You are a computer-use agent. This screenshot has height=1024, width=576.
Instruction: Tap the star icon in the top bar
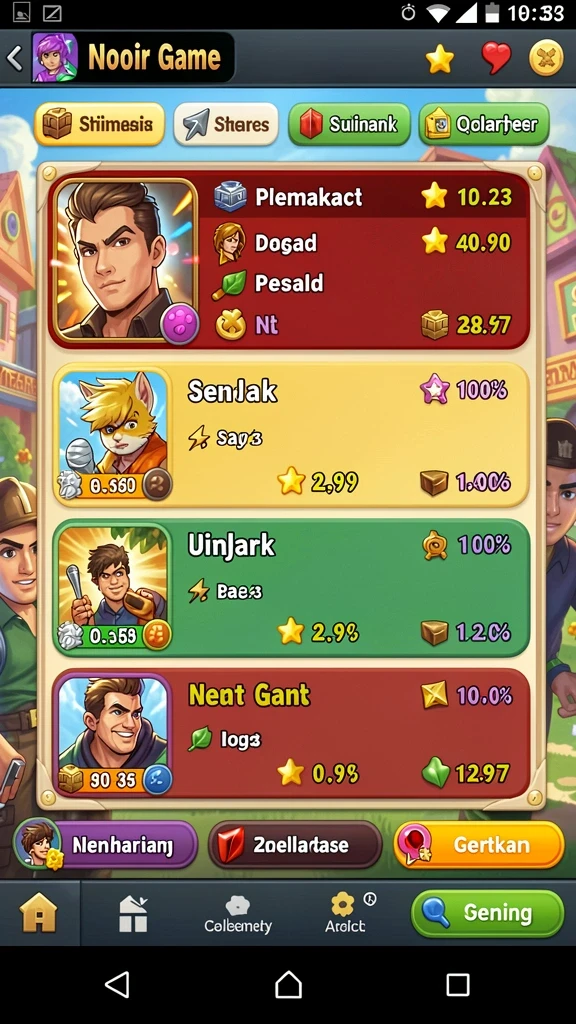(440, 59)
